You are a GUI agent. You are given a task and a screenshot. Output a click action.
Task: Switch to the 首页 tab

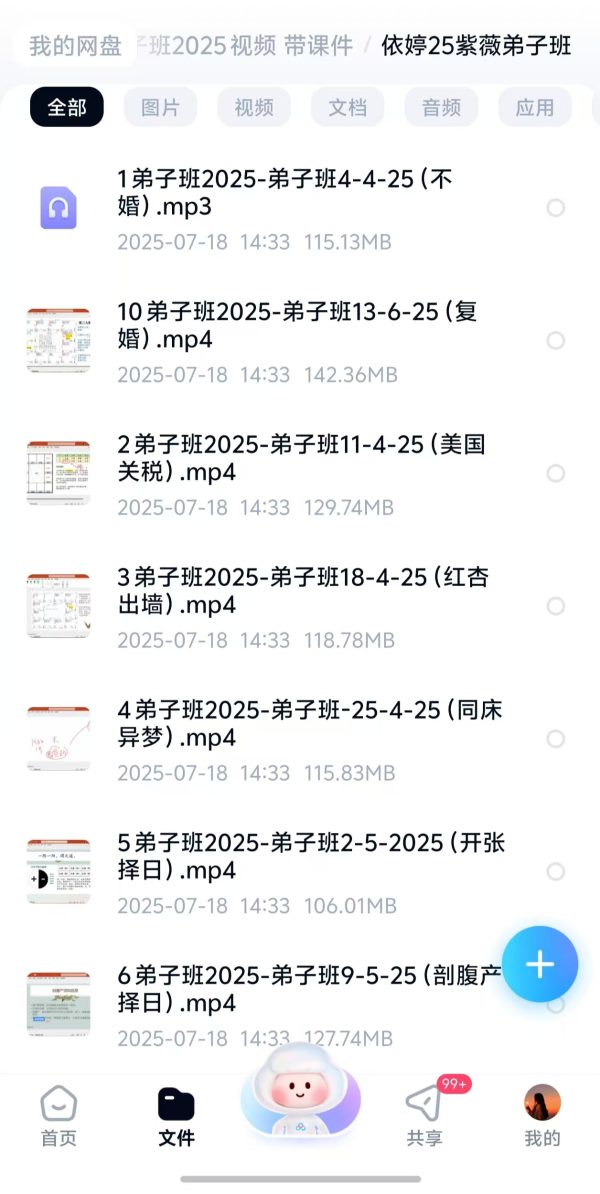(x=58, y=1115)
